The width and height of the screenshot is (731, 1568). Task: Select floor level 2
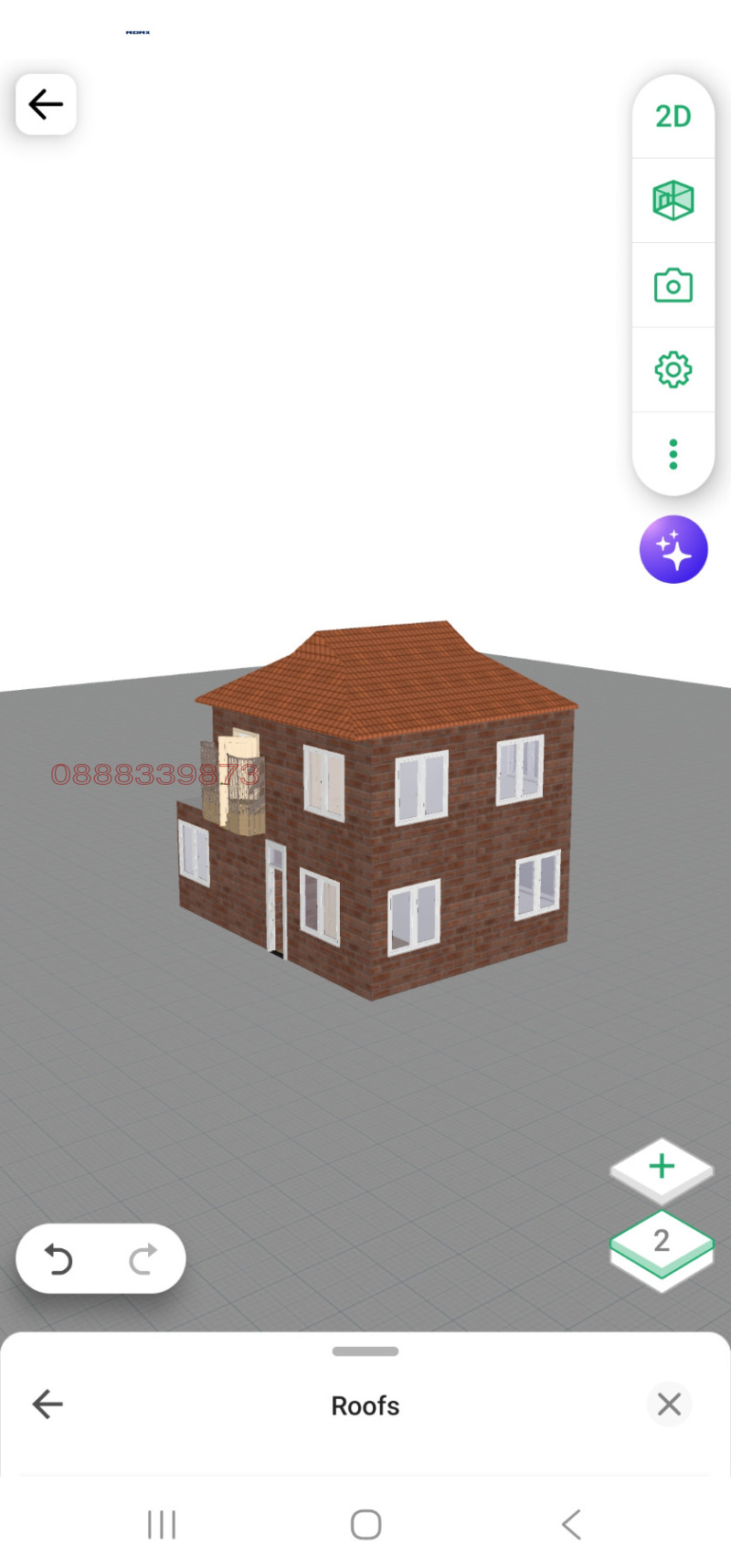pos(662,1243)
